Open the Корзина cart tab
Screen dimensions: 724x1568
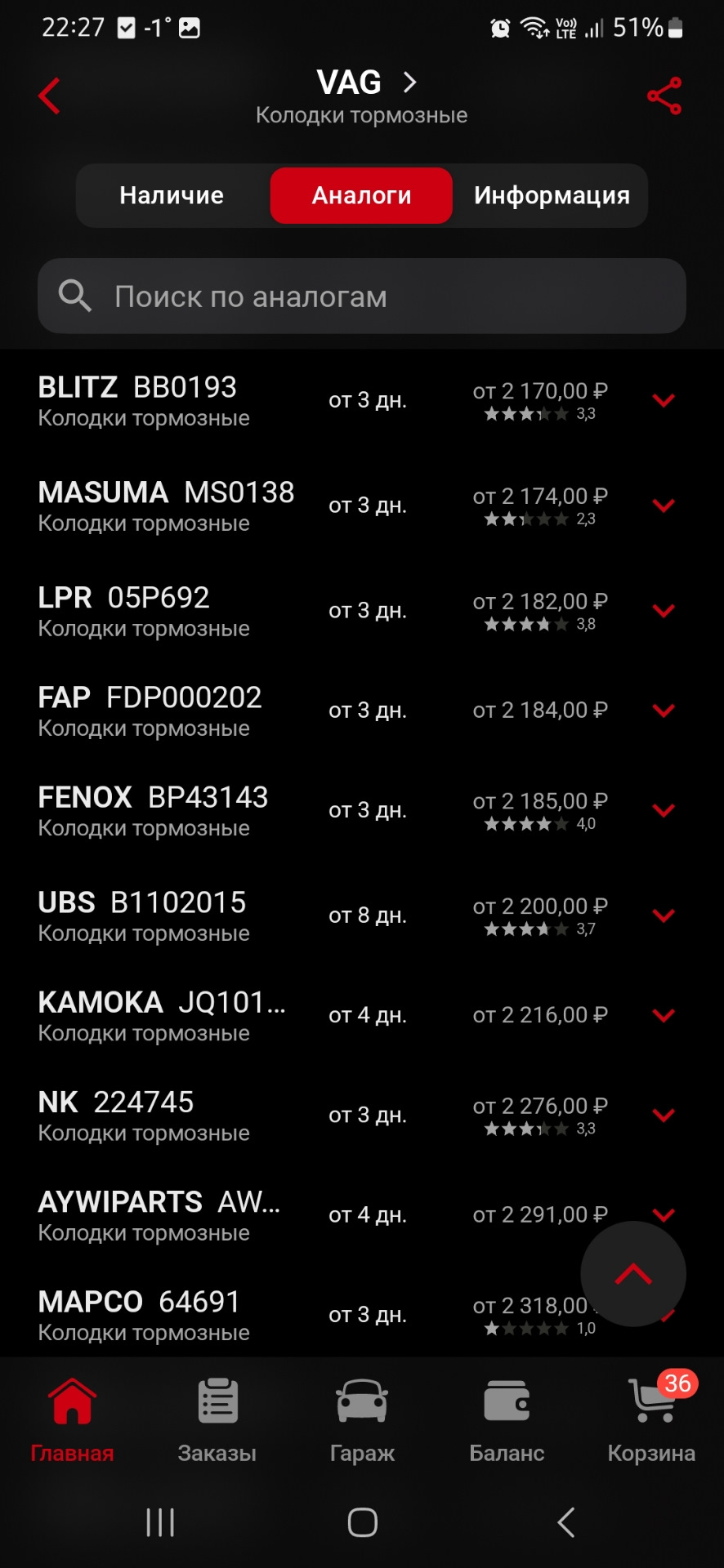pos(651,1419)
